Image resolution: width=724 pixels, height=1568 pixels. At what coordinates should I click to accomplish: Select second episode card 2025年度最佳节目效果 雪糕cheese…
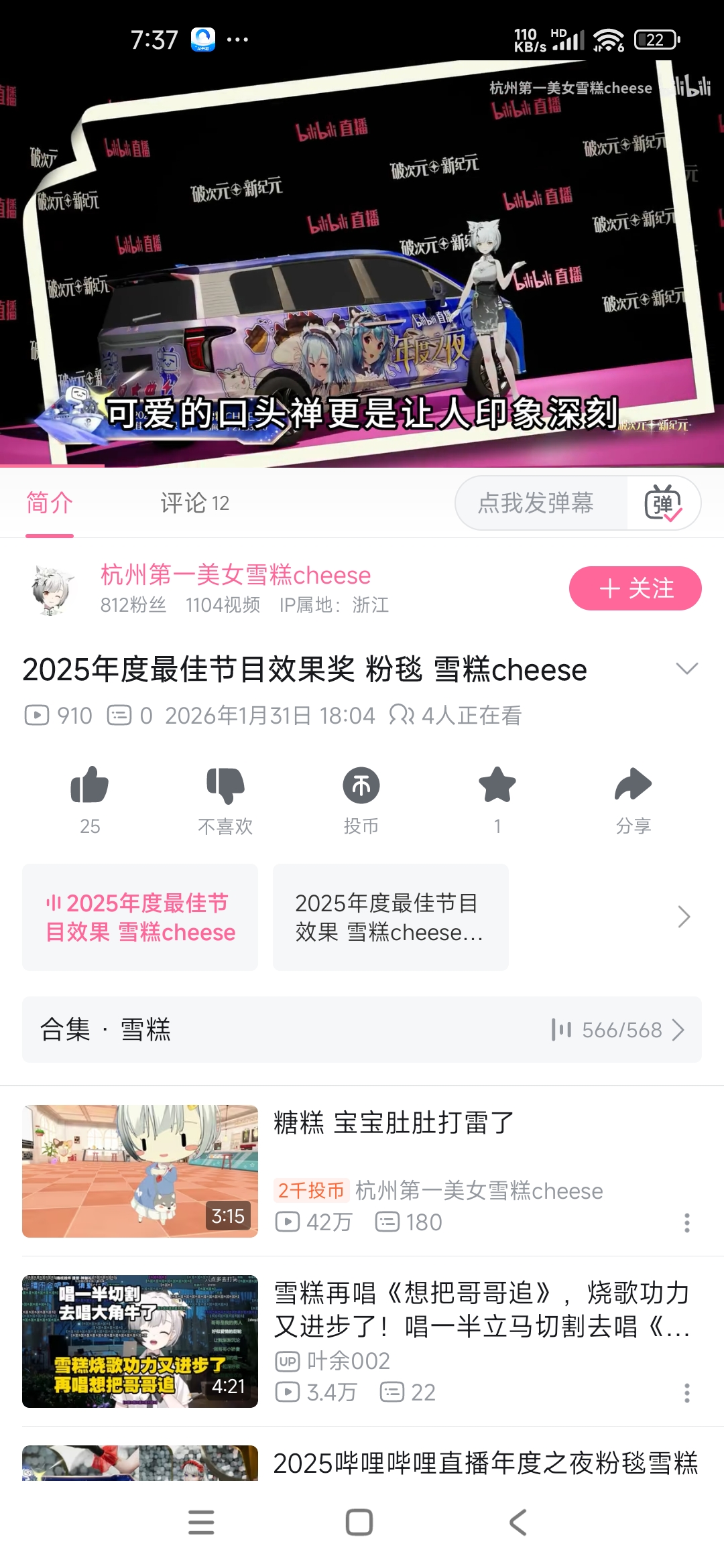391,917
